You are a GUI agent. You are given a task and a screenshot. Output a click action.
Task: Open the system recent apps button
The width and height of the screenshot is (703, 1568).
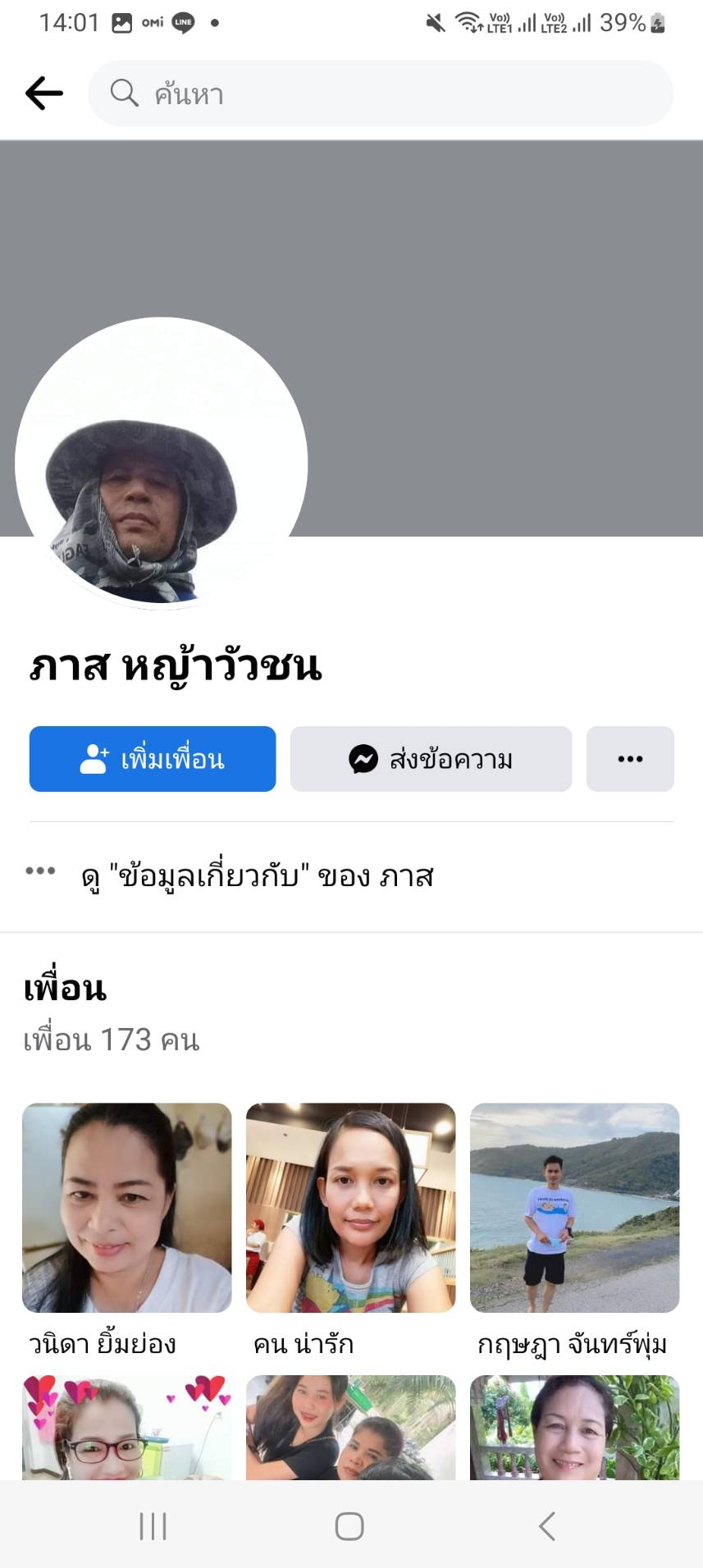click(x=153, y=1526)
